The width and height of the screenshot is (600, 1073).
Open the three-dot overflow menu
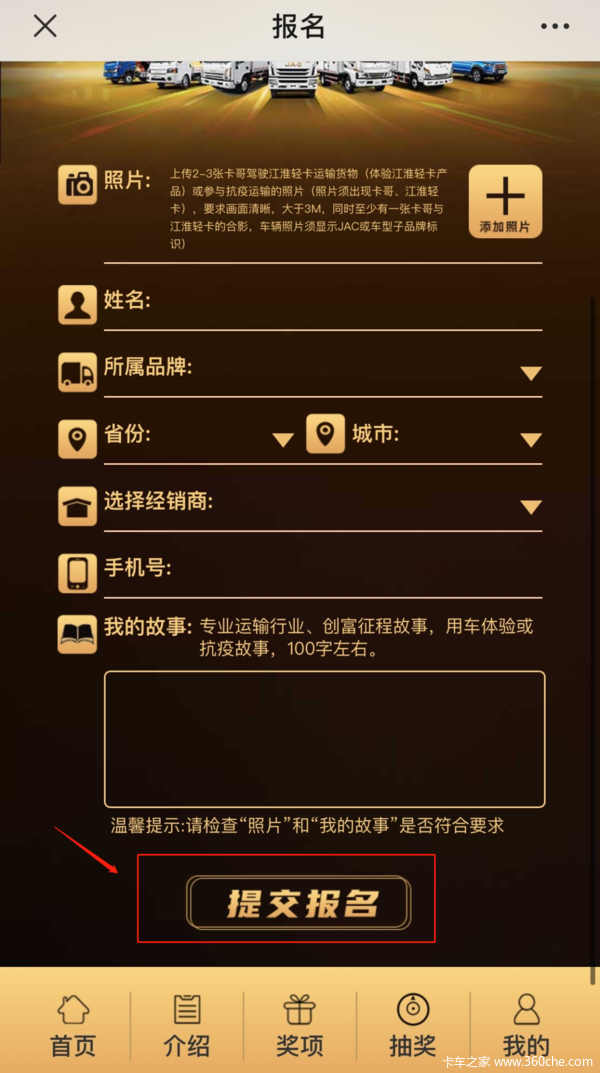coord(555,27)
